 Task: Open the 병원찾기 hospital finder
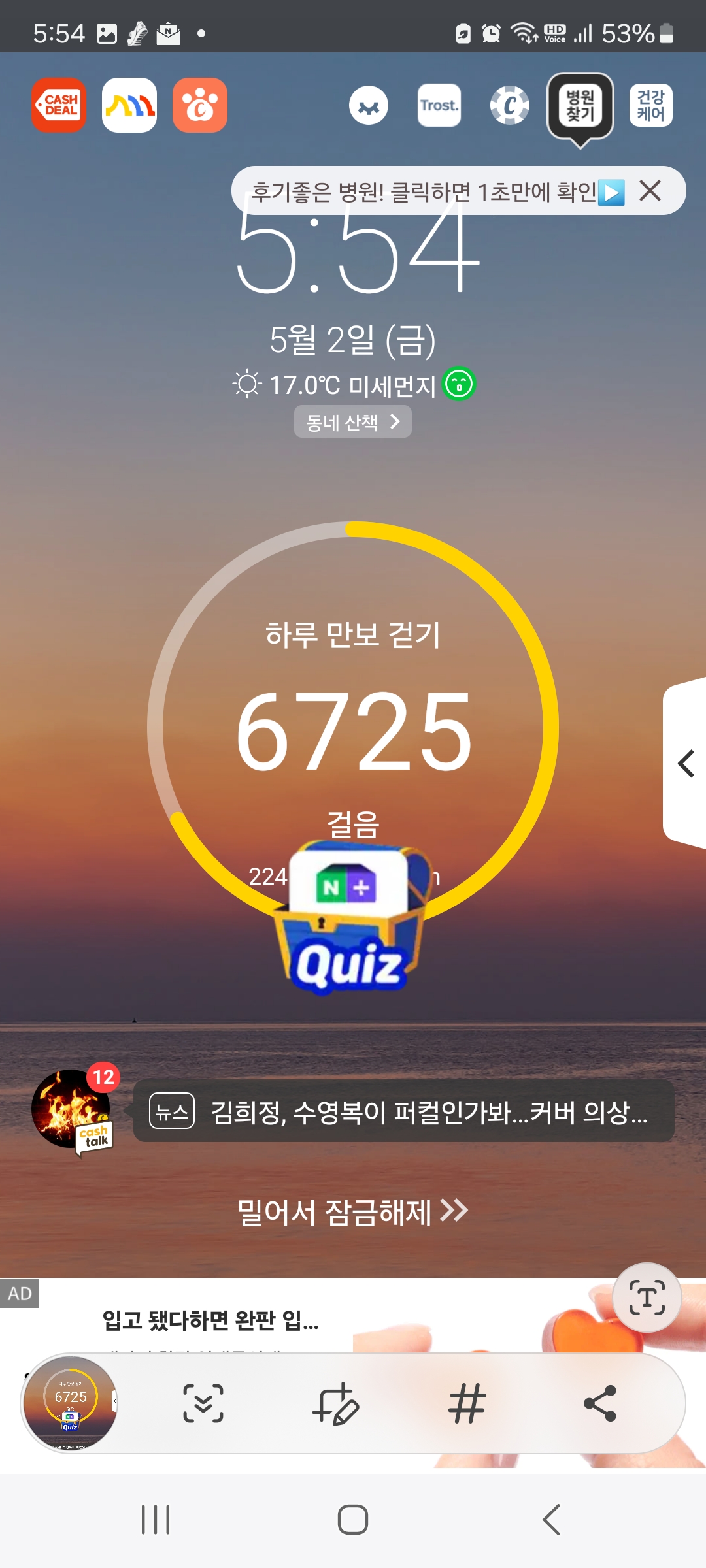click(580, 106)
